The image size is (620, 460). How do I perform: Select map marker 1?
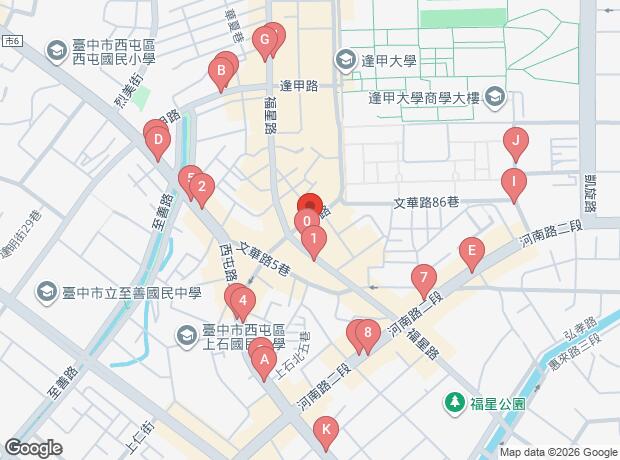tap(313, 239)
